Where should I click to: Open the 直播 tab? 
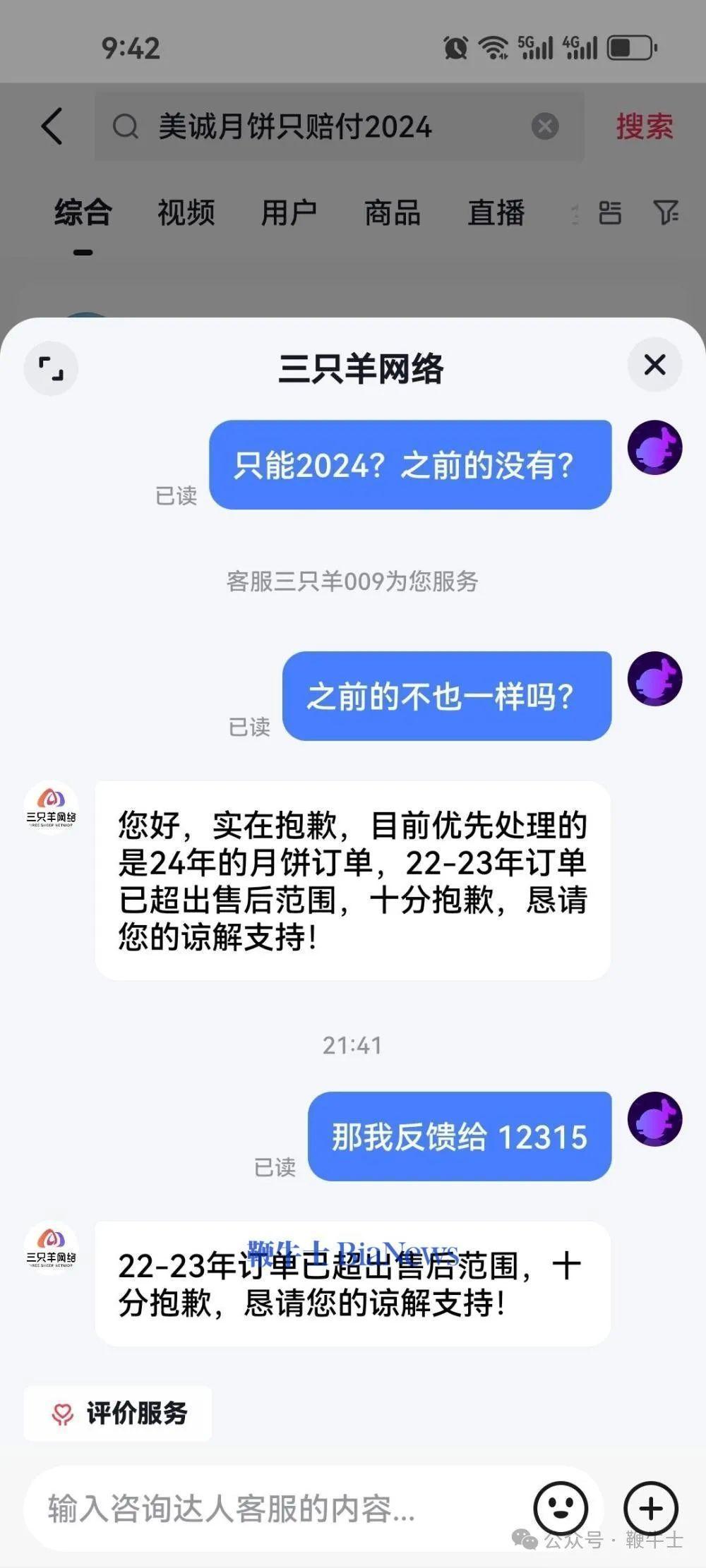[x=496, y=212]
